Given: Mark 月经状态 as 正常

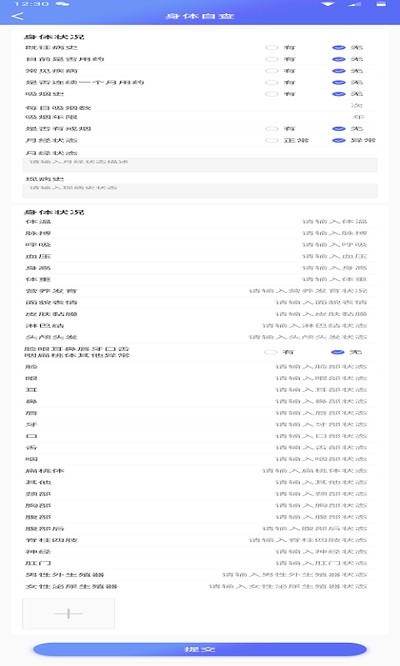Looking at the screenshot, I should point(287,140).
